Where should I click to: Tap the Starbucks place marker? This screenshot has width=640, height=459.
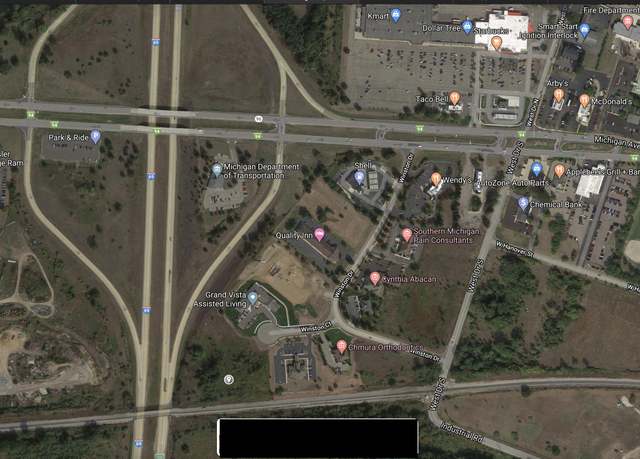[x=496, y=42]
